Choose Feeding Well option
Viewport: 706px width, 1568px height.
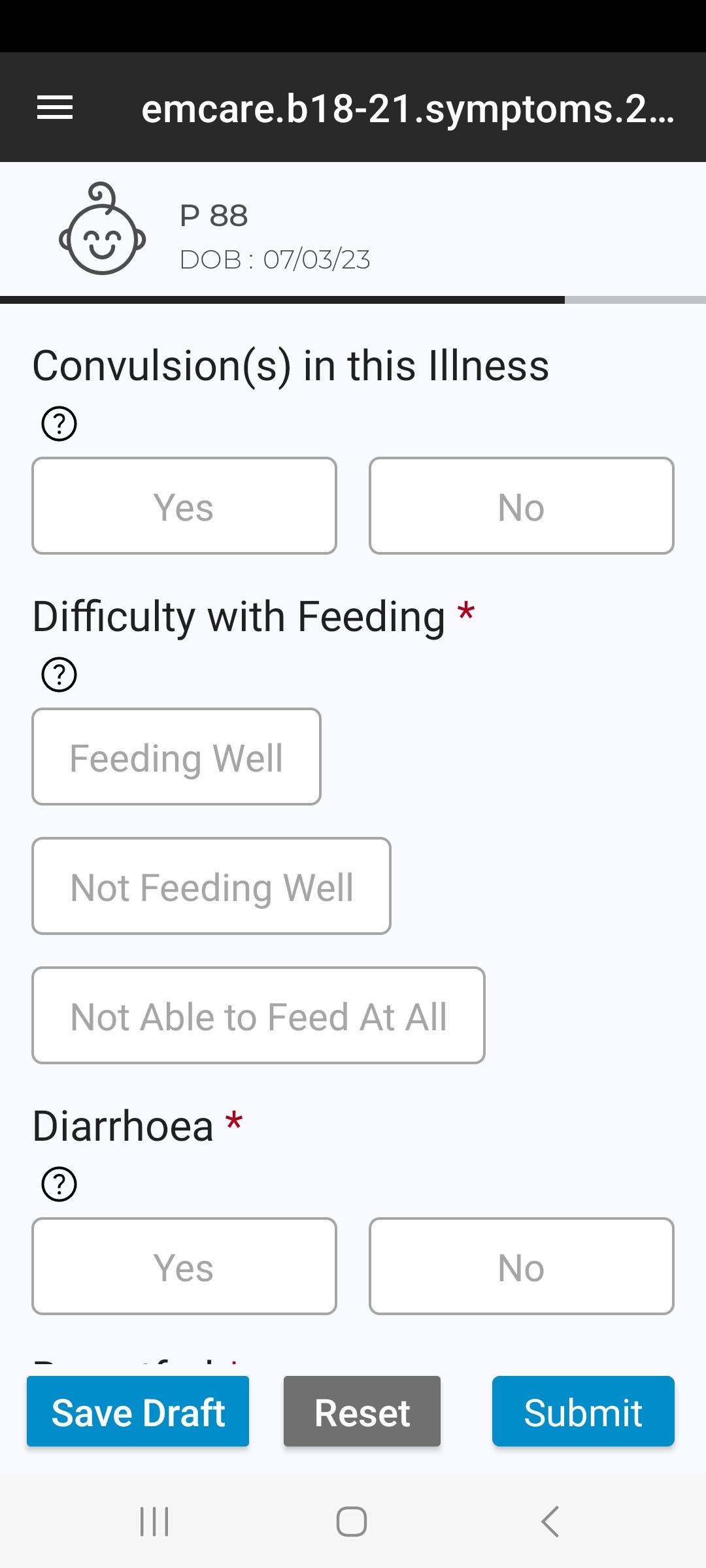coord(176,755)
